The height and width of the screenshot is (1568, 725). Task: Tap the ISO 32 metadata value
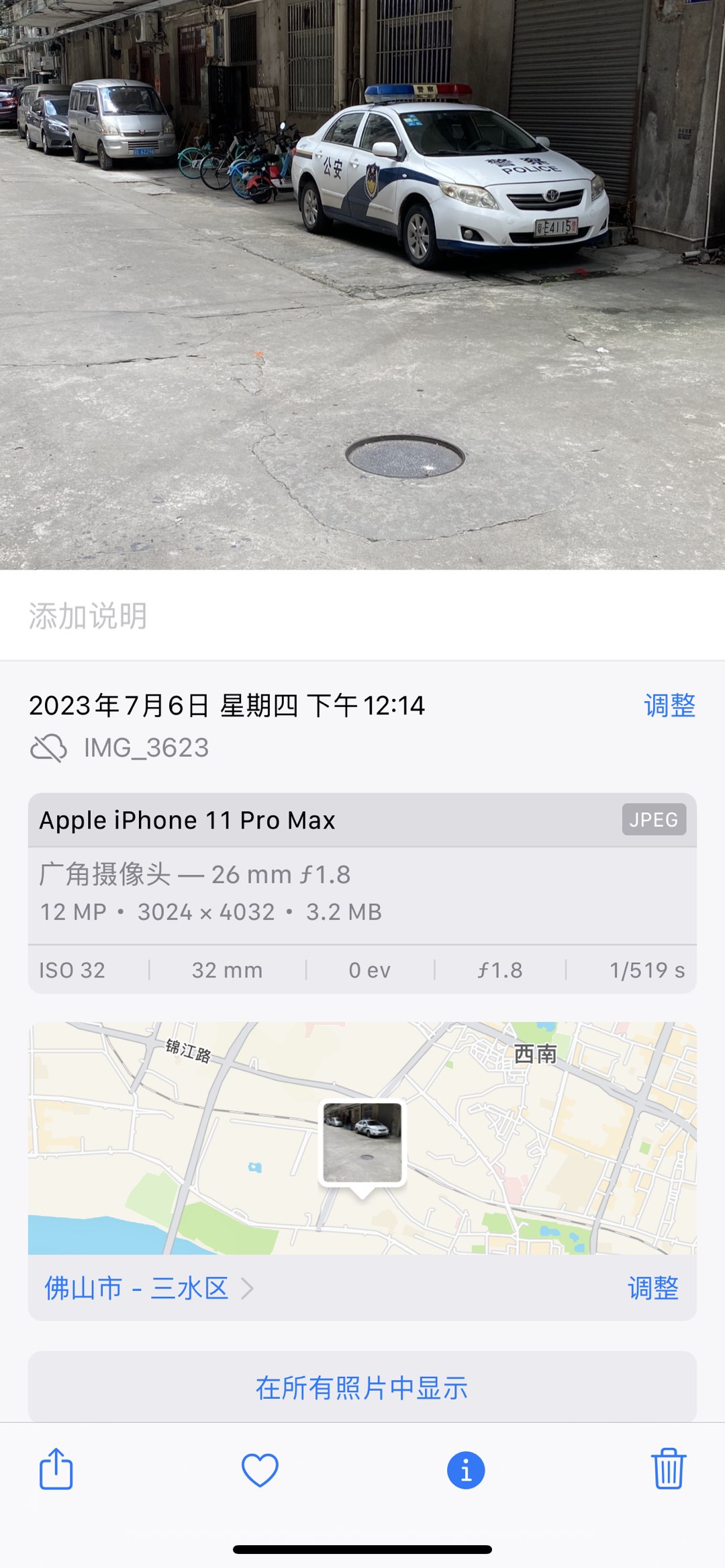(x=71, y=970)
